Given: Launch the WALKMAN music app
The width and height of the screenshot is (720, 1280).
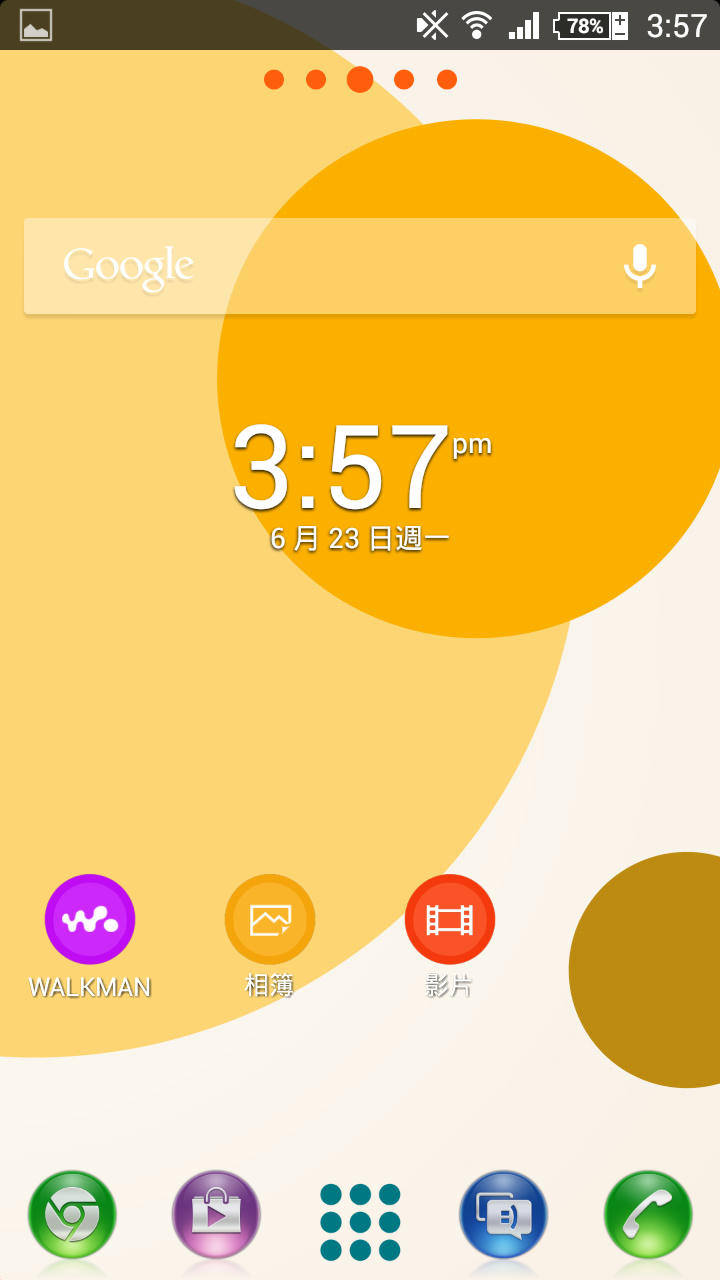Looking at the screenshot, I should coord(90,919).
